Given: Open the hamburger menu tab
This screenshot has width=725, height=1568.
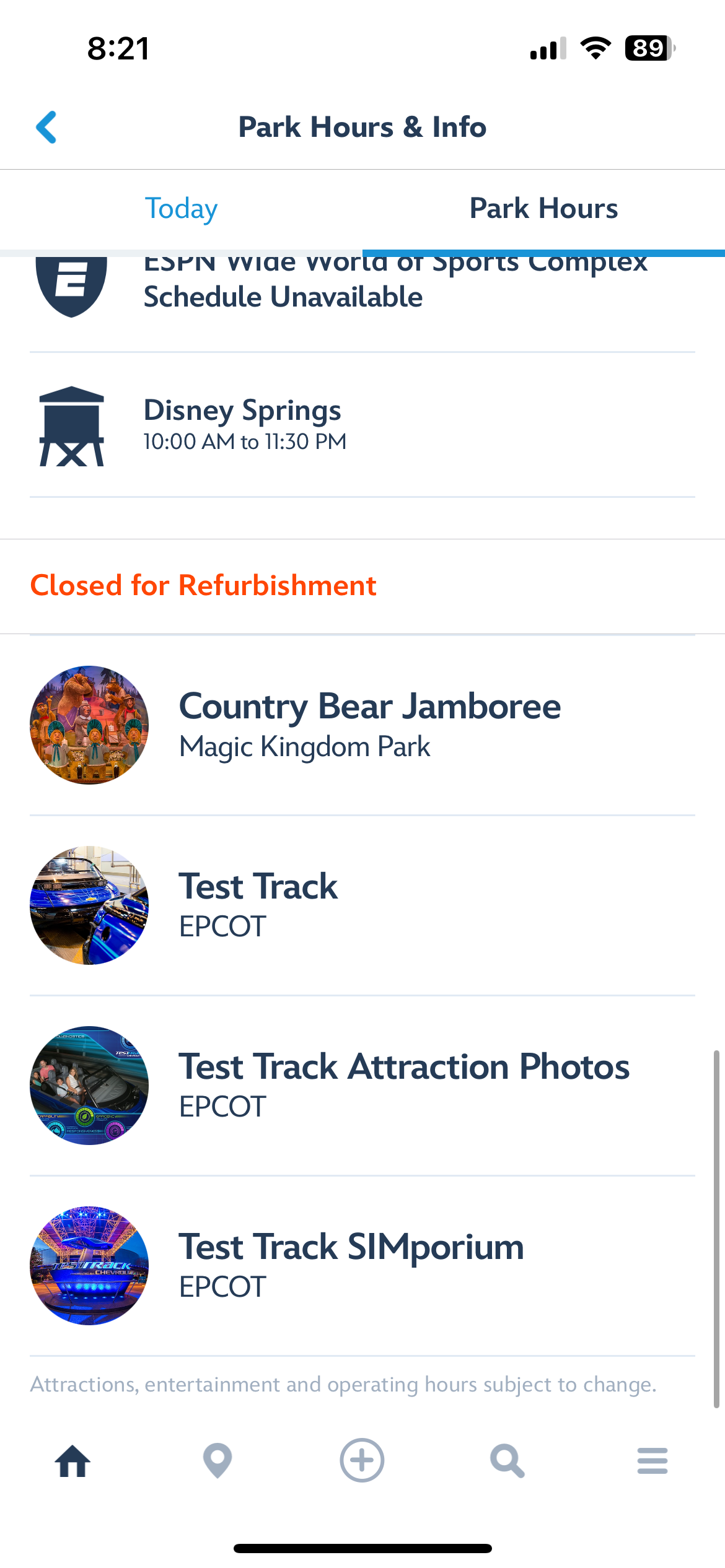Looking at the screenshot, I should coord(652,1461).
